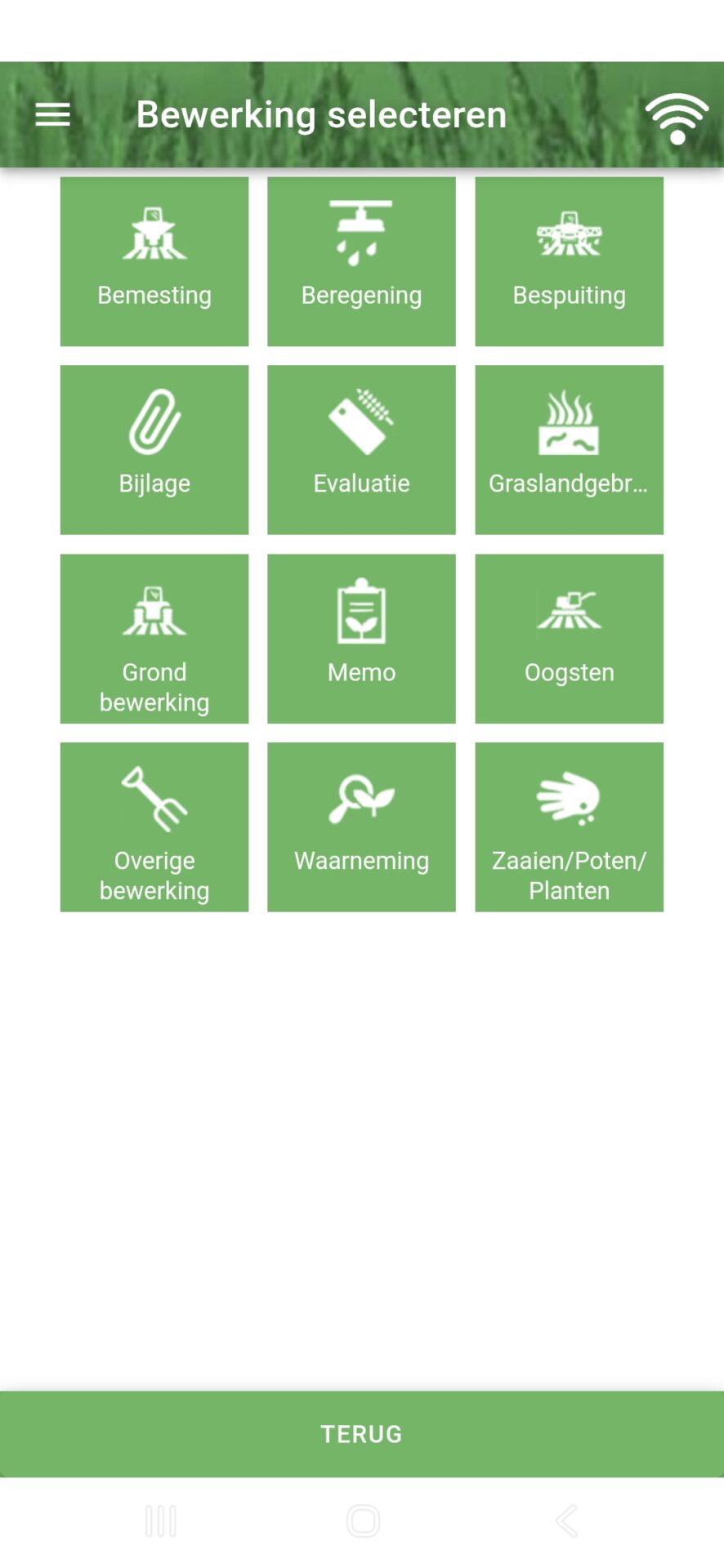Open the Bespuiting tile
Viewport: 724px width, 1568px height.
click(569, 261)
